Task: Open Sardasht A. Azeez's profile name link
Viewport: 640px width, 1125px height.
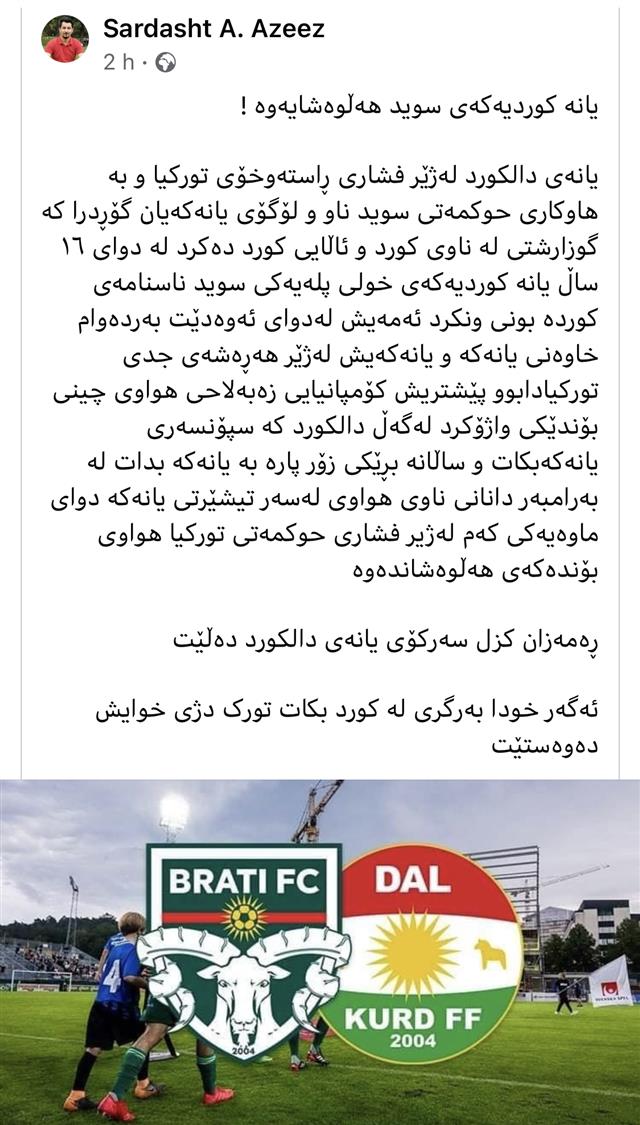Action: tap(214, 28)
